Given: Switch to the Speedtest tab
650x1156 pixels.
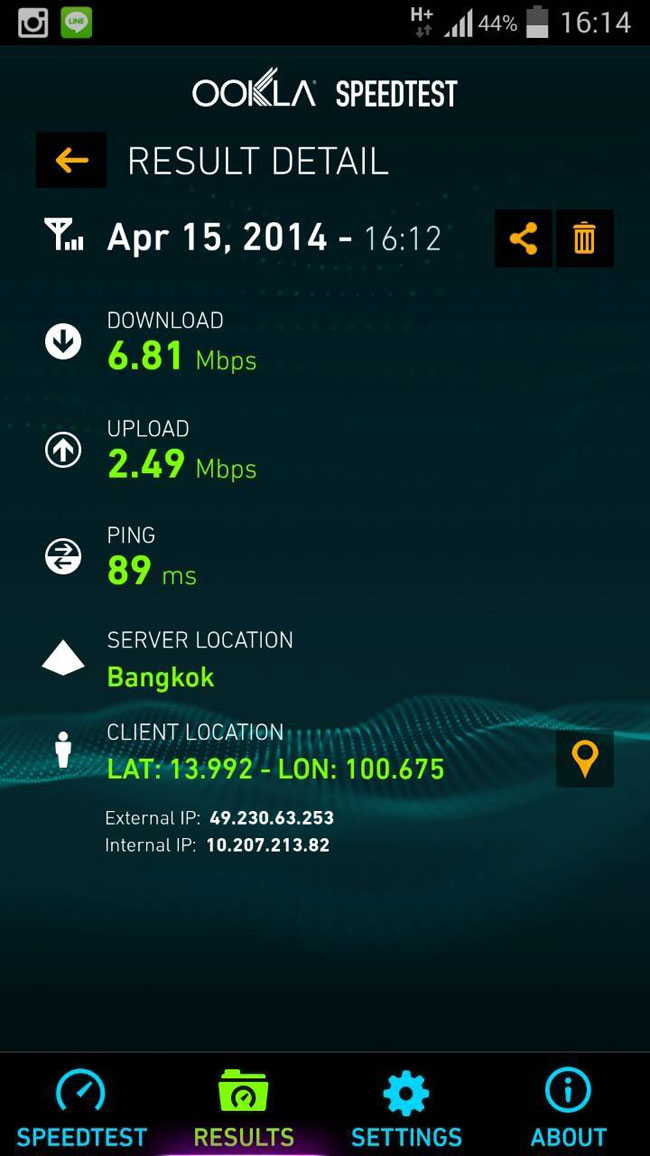Looking at the screenshot, I should coord(81,1106).
